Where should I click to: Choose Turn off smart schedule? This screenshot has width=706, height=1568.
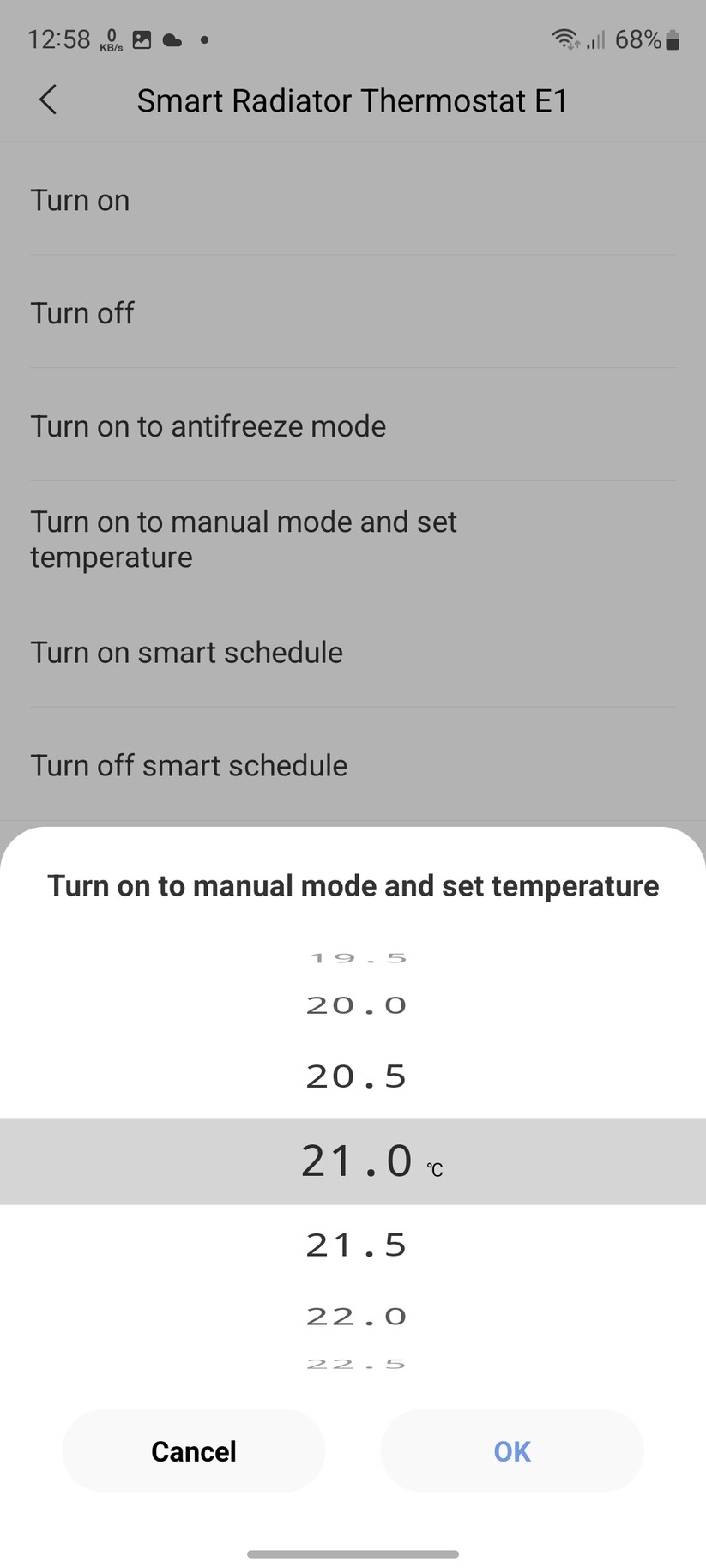pyautogui.click(x=188, y=765)
